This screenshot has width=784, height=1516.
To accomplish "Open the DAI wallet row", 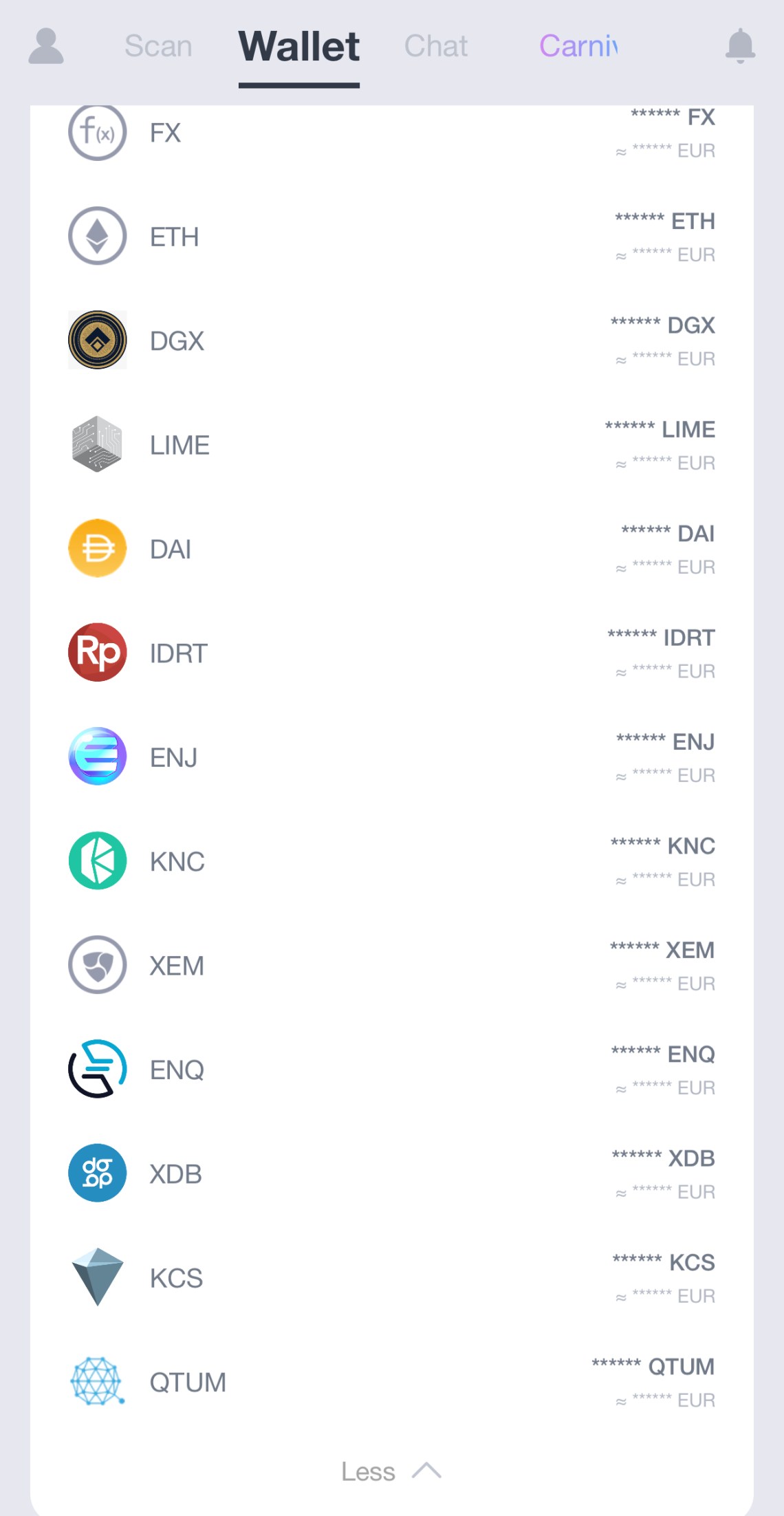I will 391,549.
